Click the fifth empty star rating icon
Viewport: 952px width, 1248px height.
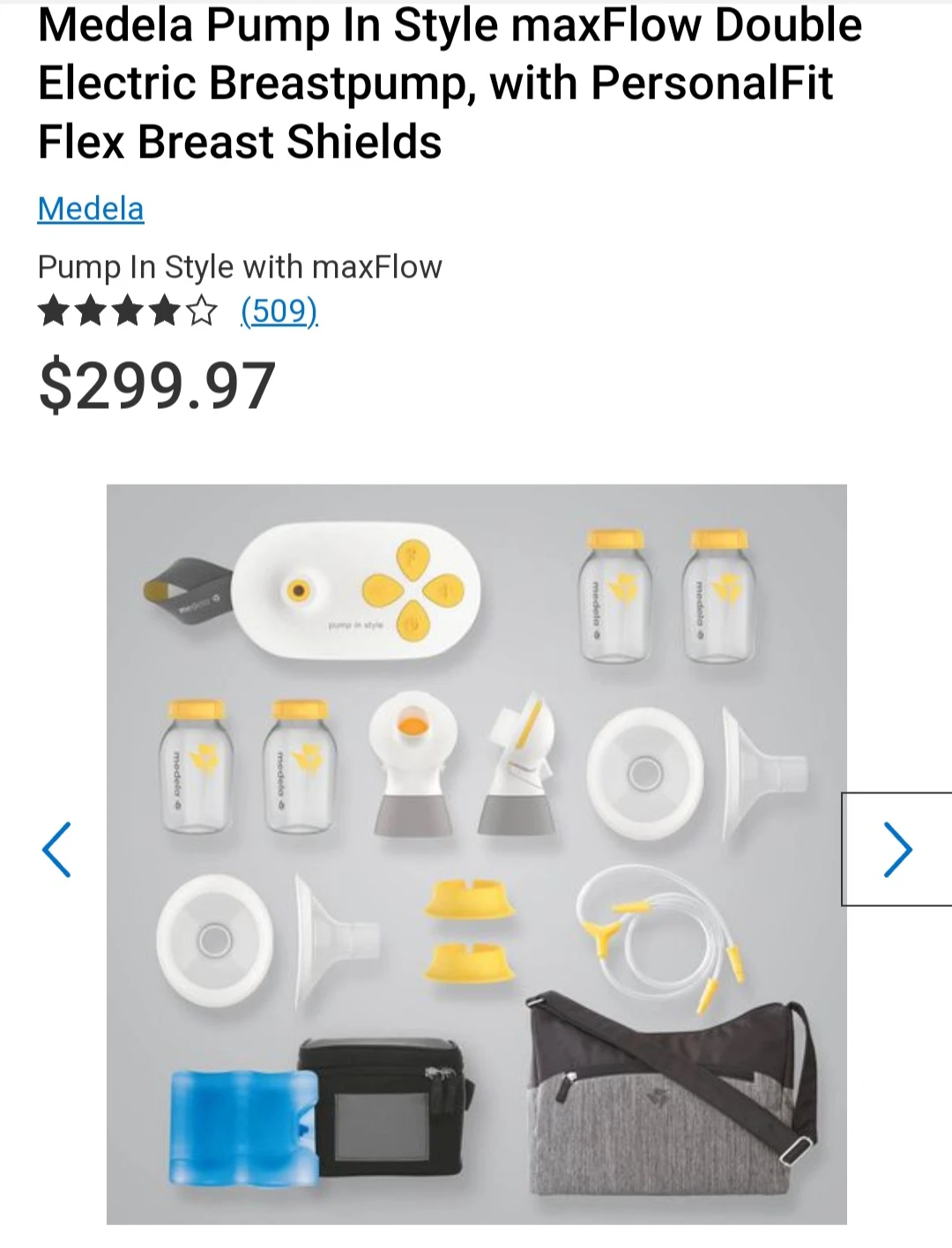point(201,311)
